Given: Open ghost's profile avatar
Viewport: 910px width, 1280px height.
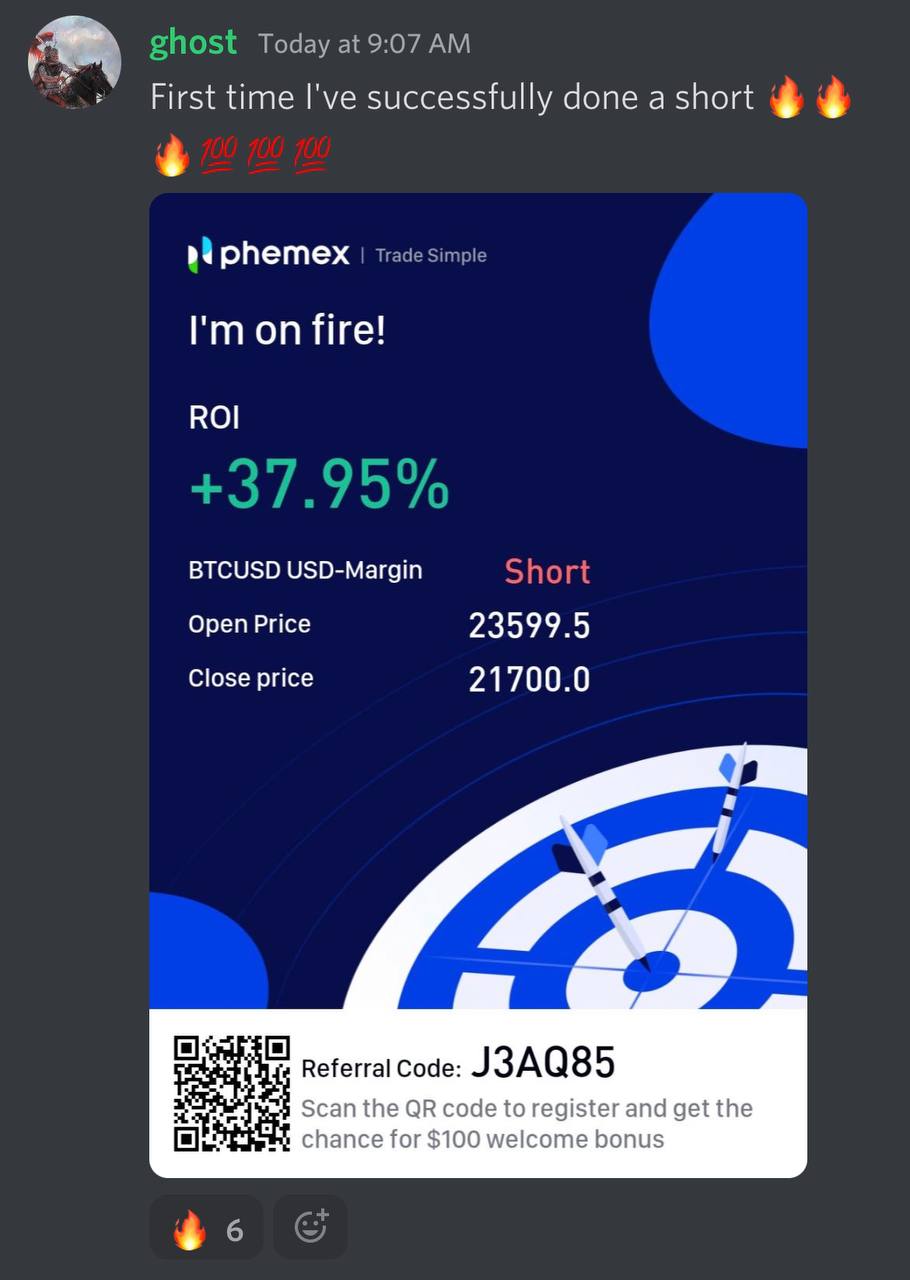Looking at the screenshot, I should coord(74,62).
